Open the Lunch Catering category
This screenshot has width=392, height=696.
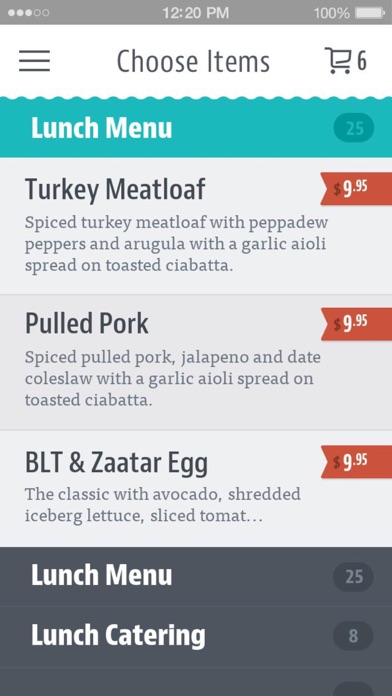[x=196, y=636]
